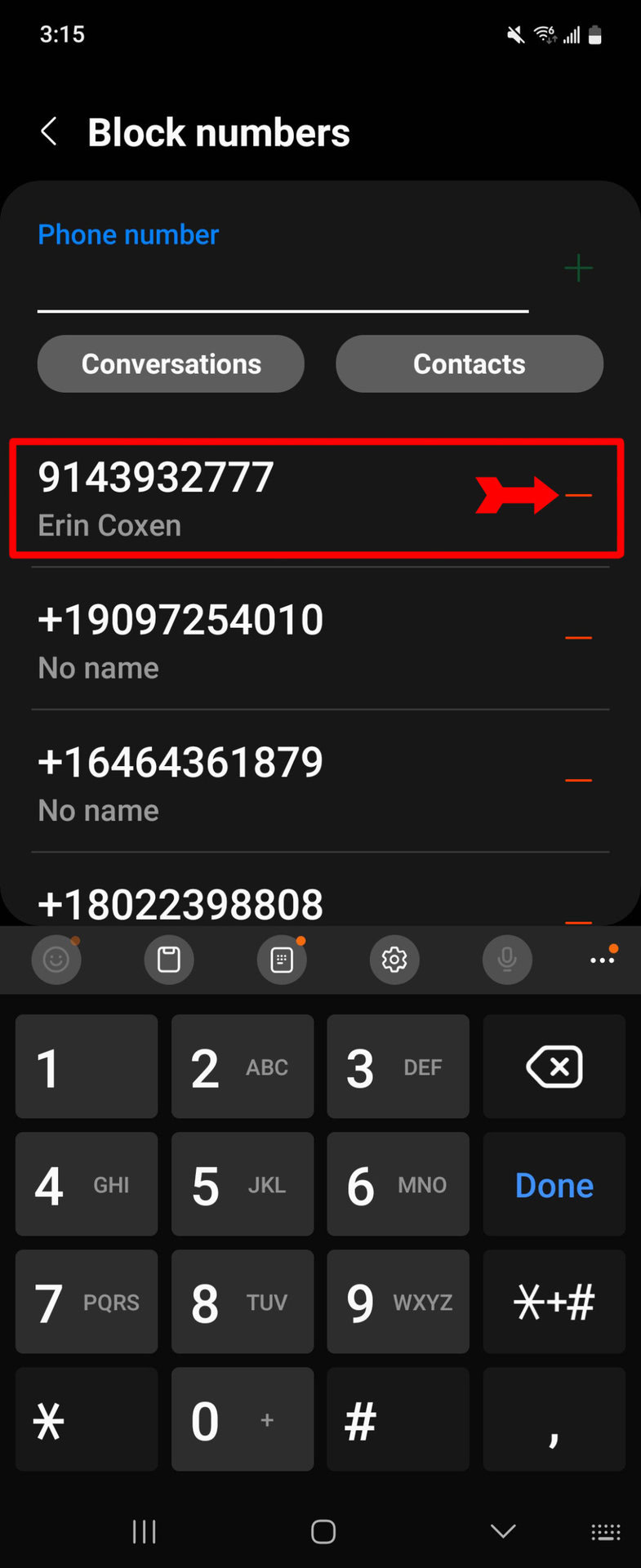Switch keypad to symbols layout
The width and height of the screenshot is (641, 1568).
tap(554, 1302)
